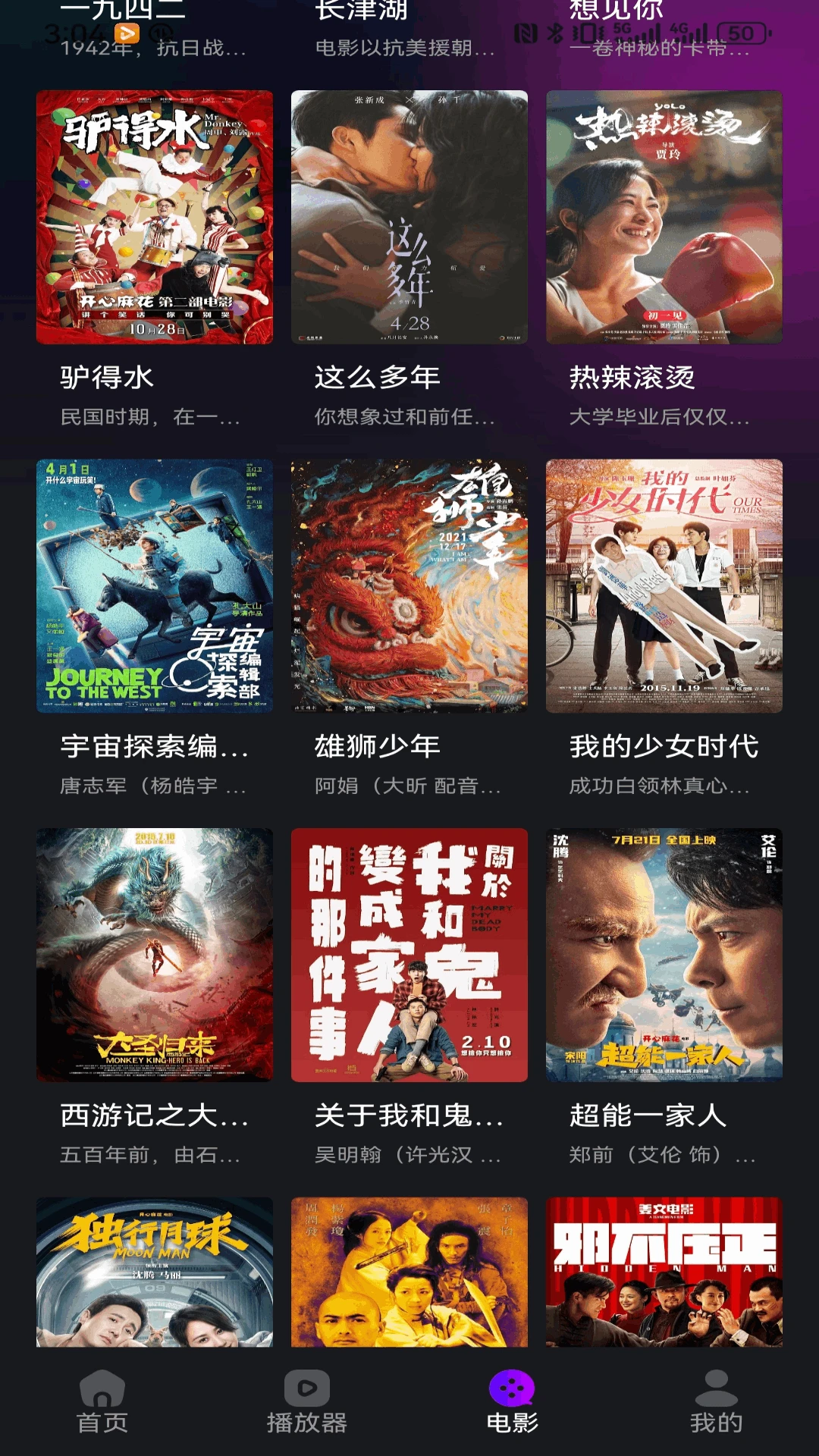
Task: Select the 电影 tab
Action: 512,1401
